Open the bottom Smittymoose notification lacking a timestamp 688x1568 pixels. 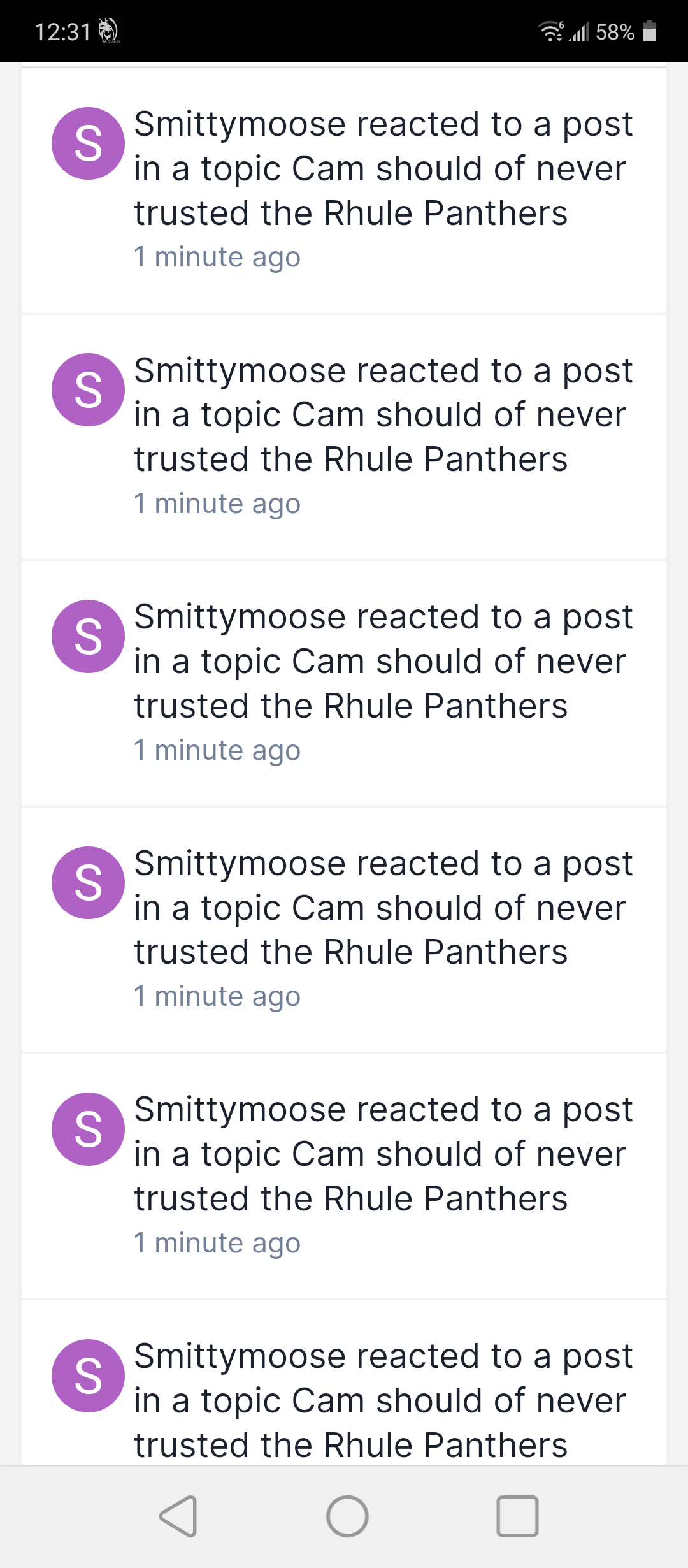(344, 1383)
